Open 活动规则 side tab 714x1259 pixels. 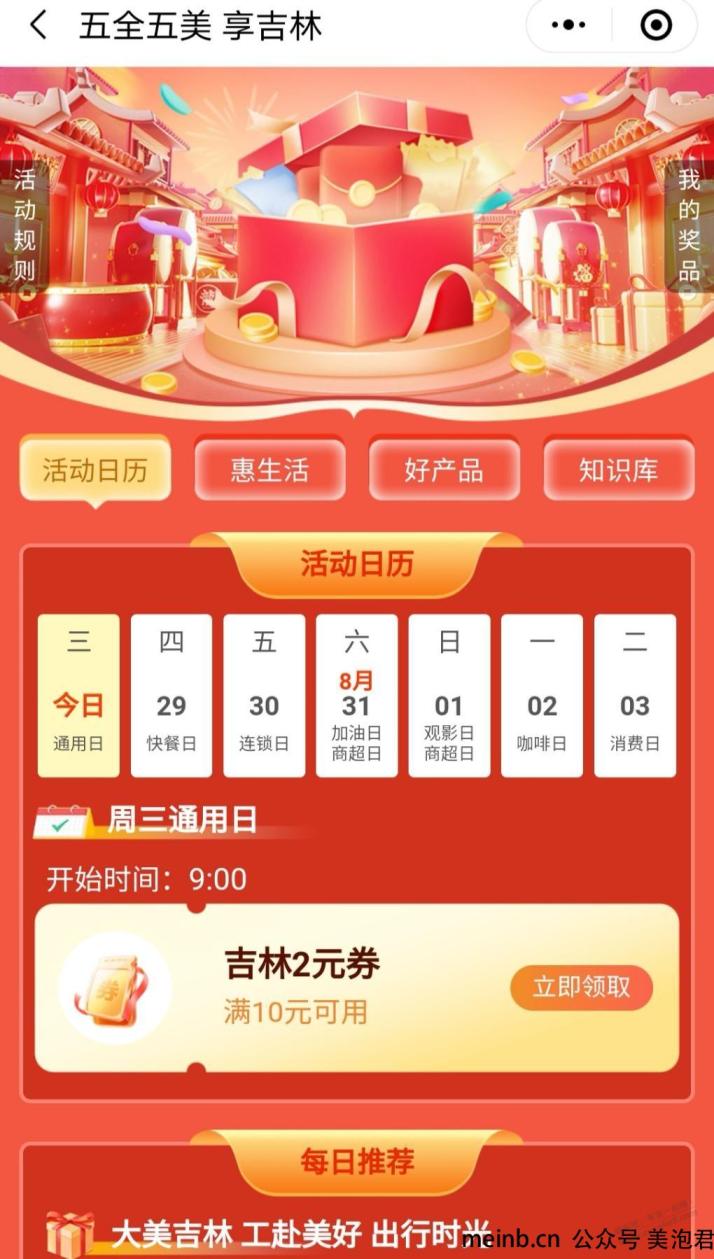[24, 225]
